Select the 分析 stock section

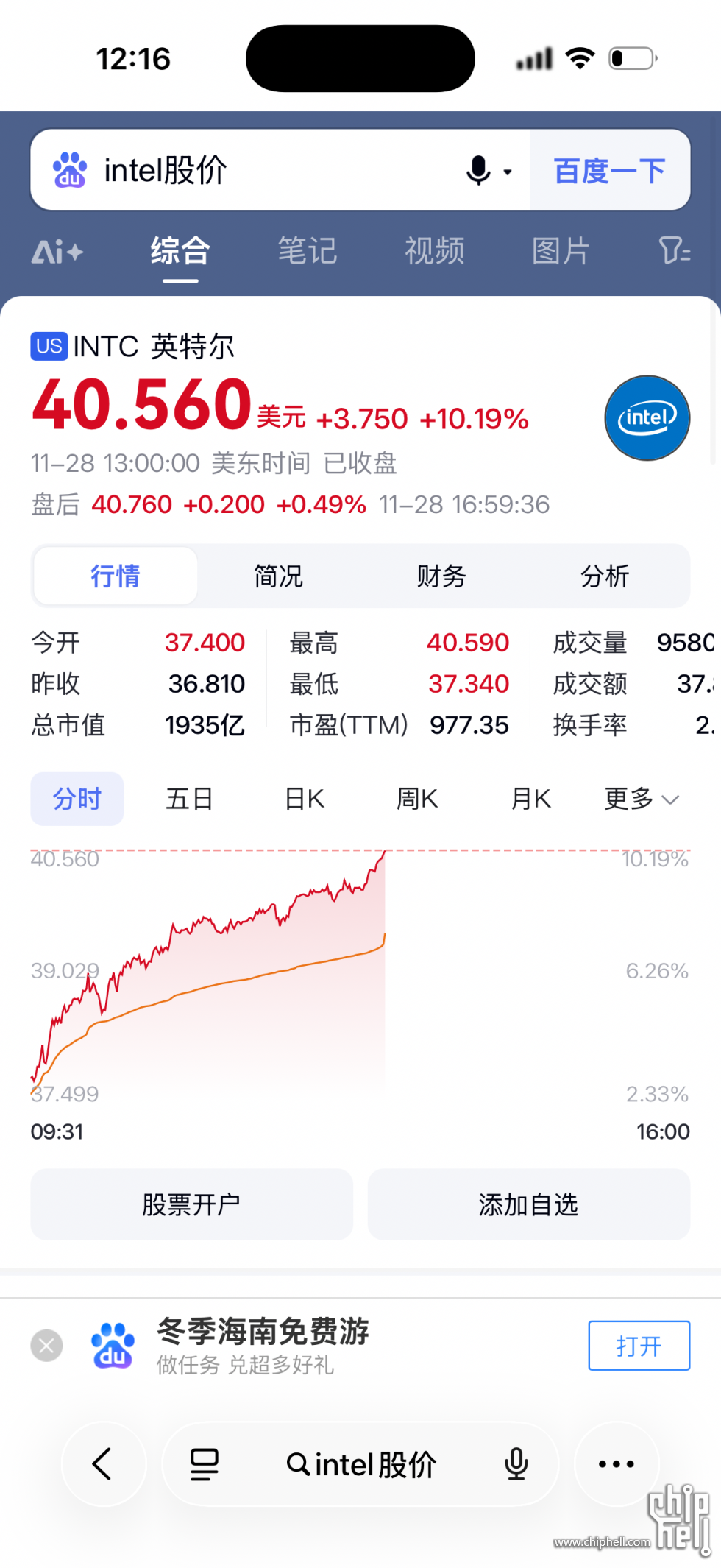605,576
